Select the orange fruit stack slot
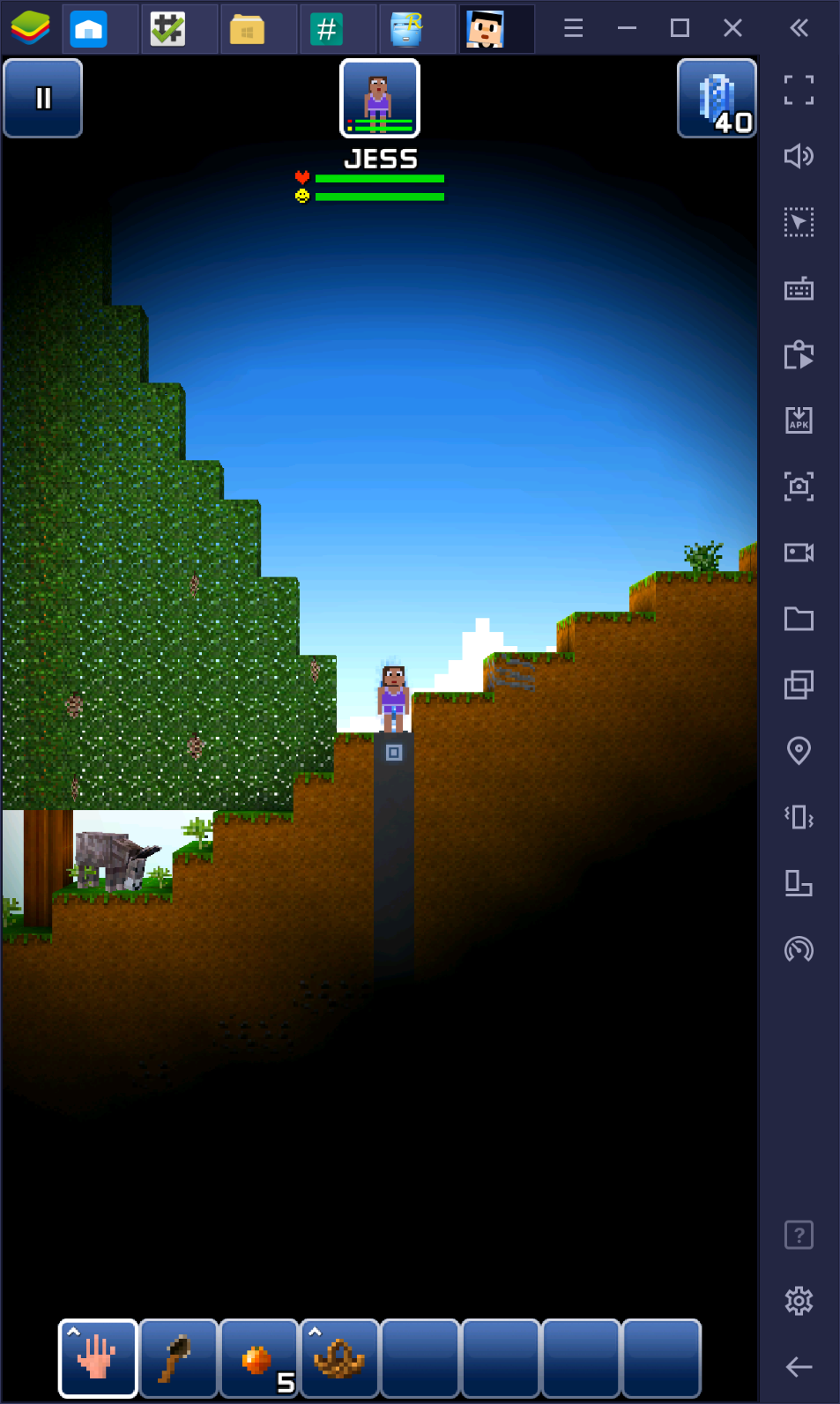Viewport: 840px width, 1404px height. (x=258, y=1358)
